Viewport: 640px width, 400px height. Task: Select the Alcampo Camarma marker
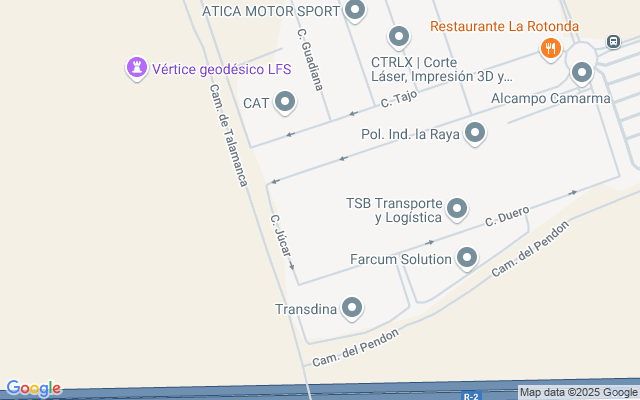click(x=581, y=73)
